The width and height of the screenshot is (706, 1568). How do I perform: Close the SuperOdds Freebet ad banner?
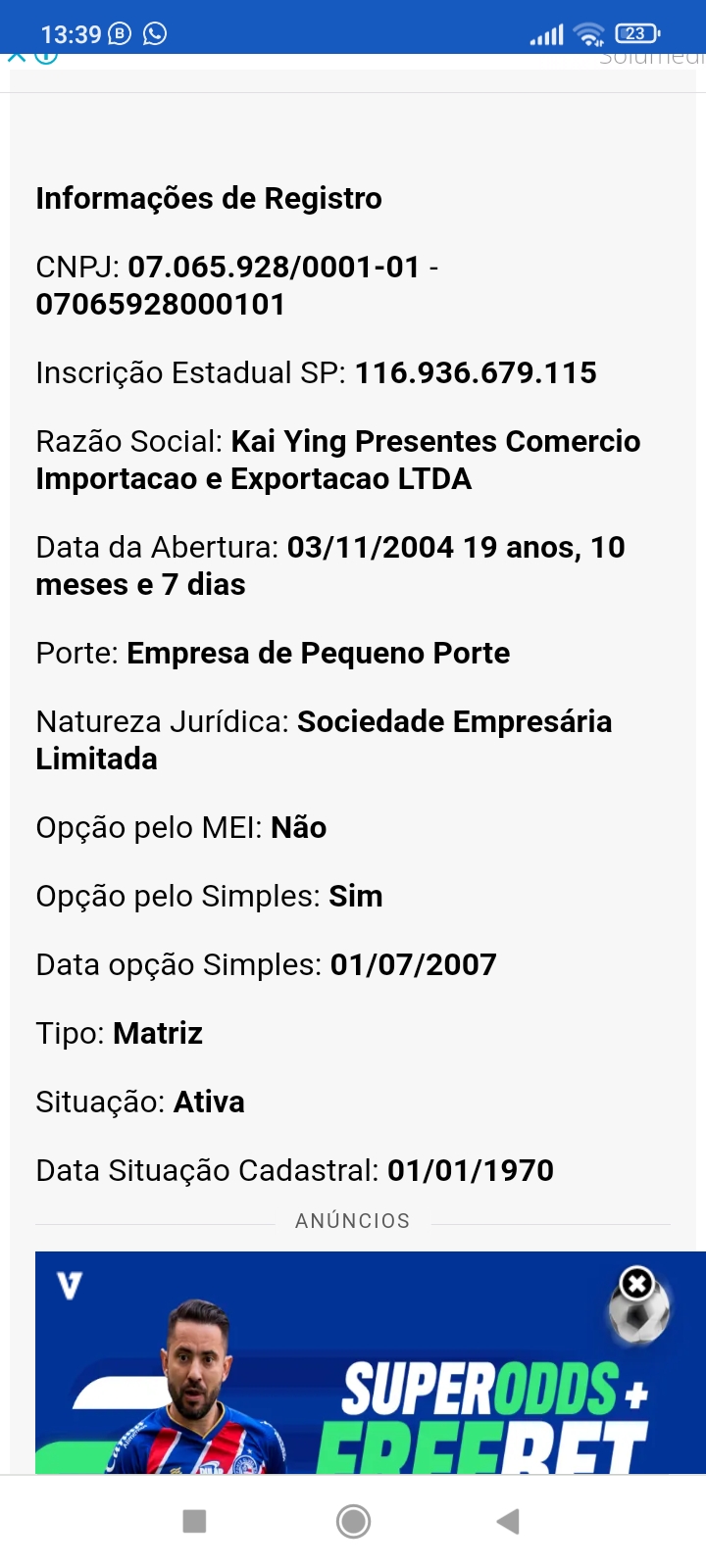637,1283
